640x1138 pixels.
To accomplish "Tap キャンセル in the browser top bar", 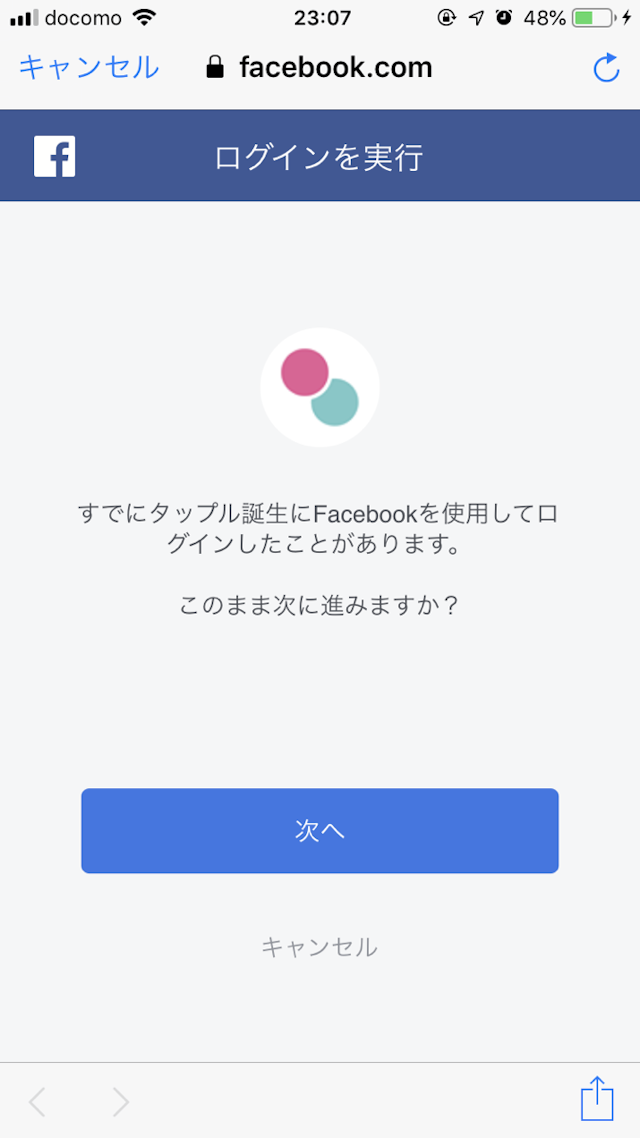I will point(88,67).
